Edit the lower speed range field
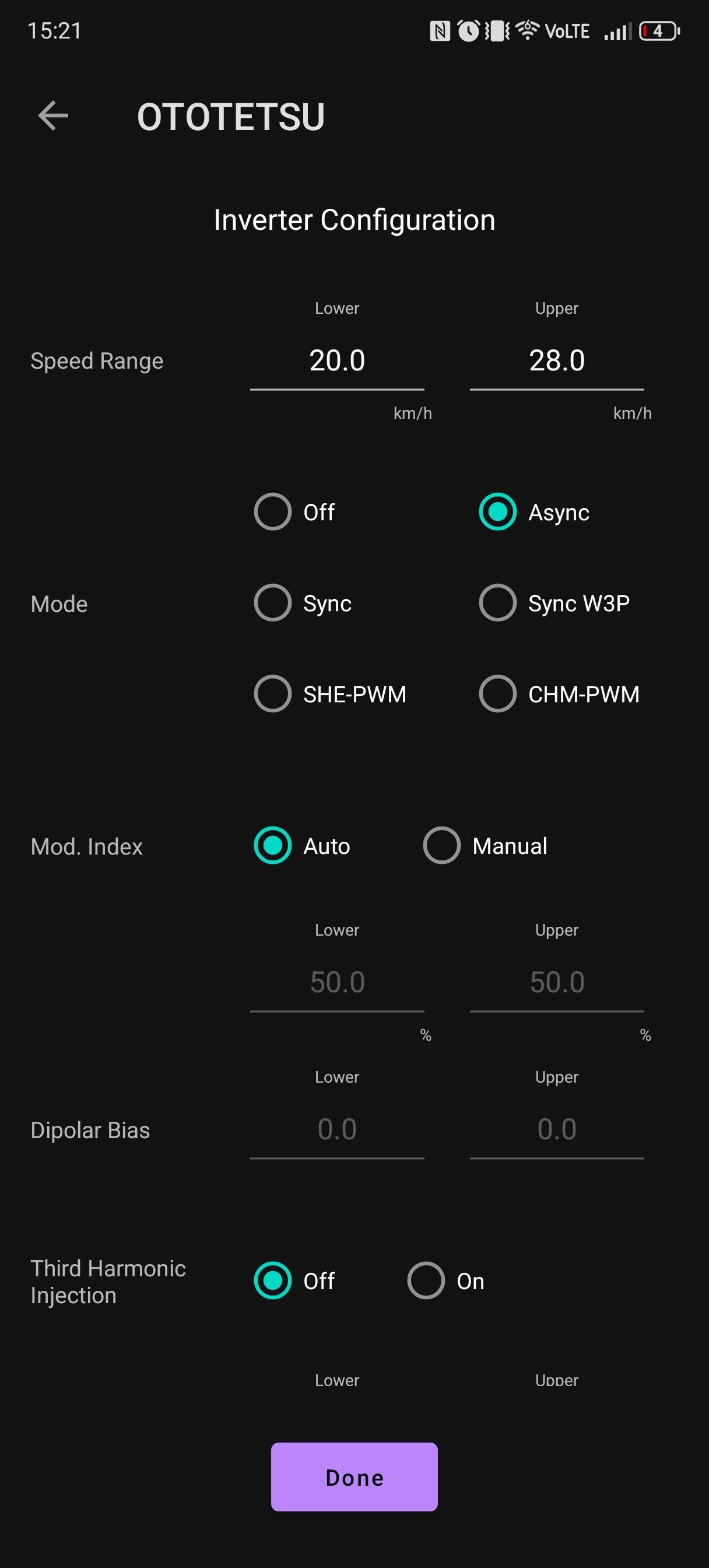 tap(336, 360)
